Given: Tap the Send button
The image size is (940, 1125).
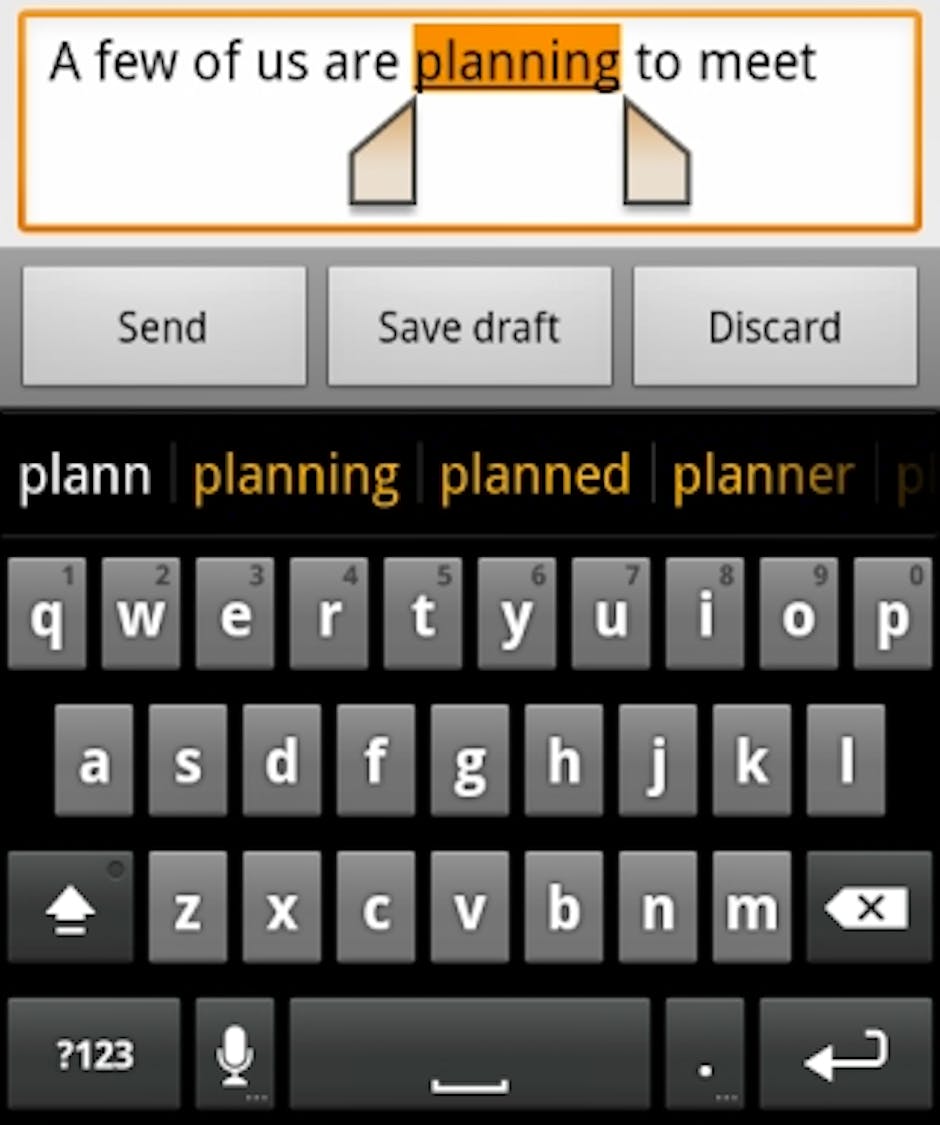Looking at the screenshot, I should click(163, 327).
